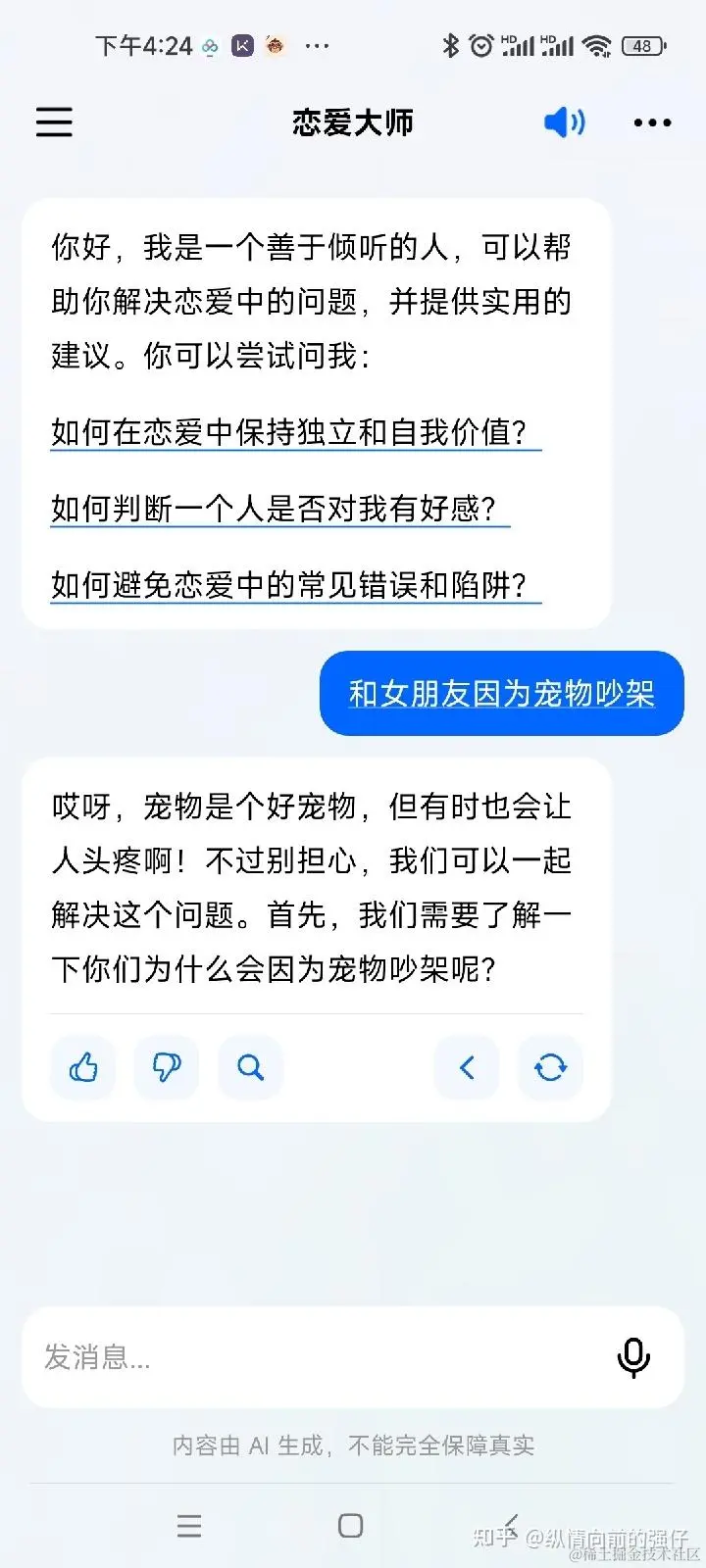Screen dimensions: 706x1568
Task: Go to the previous answer arrow
Action: tap(467, 1067)
